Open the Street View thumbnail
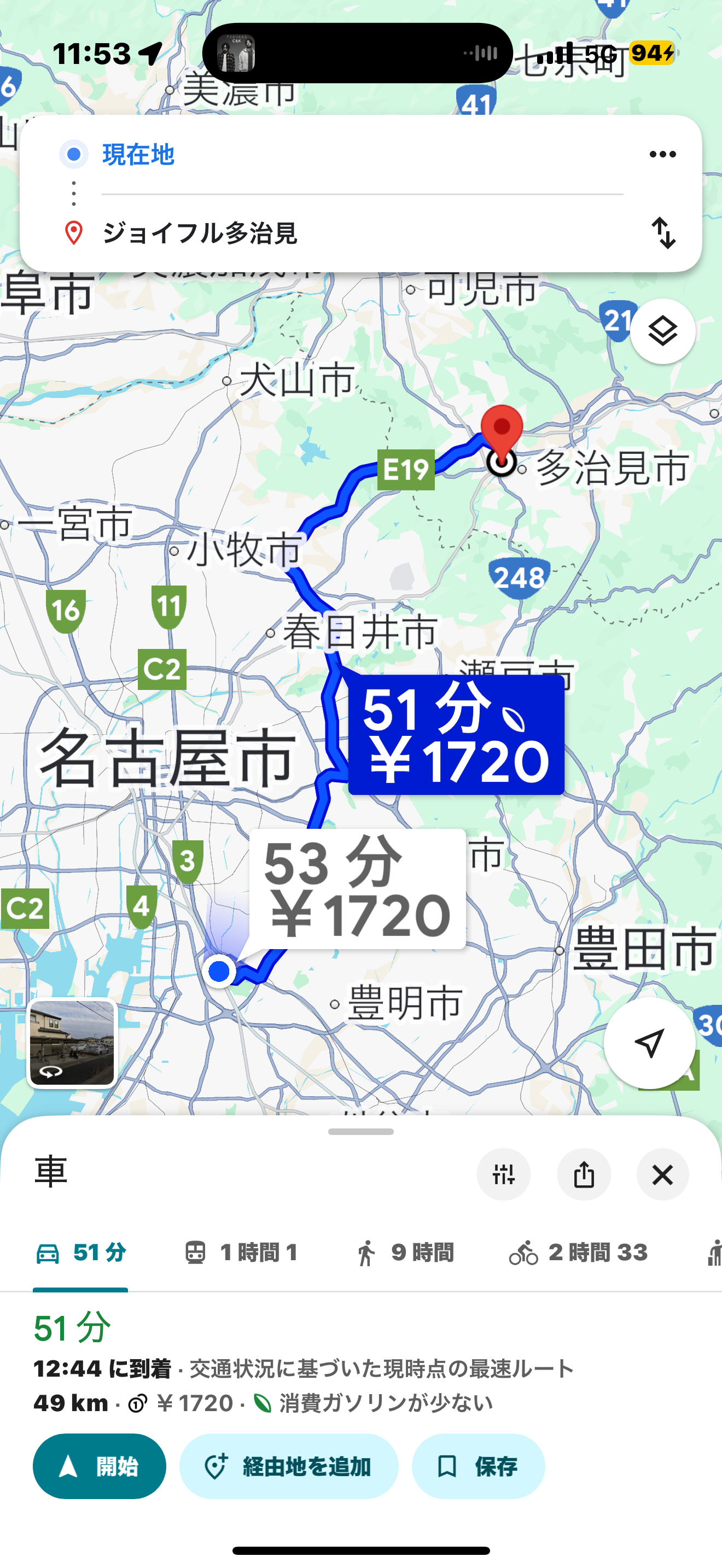The width and height of the screenshot is (722, 1568). tap(72, 1043)
